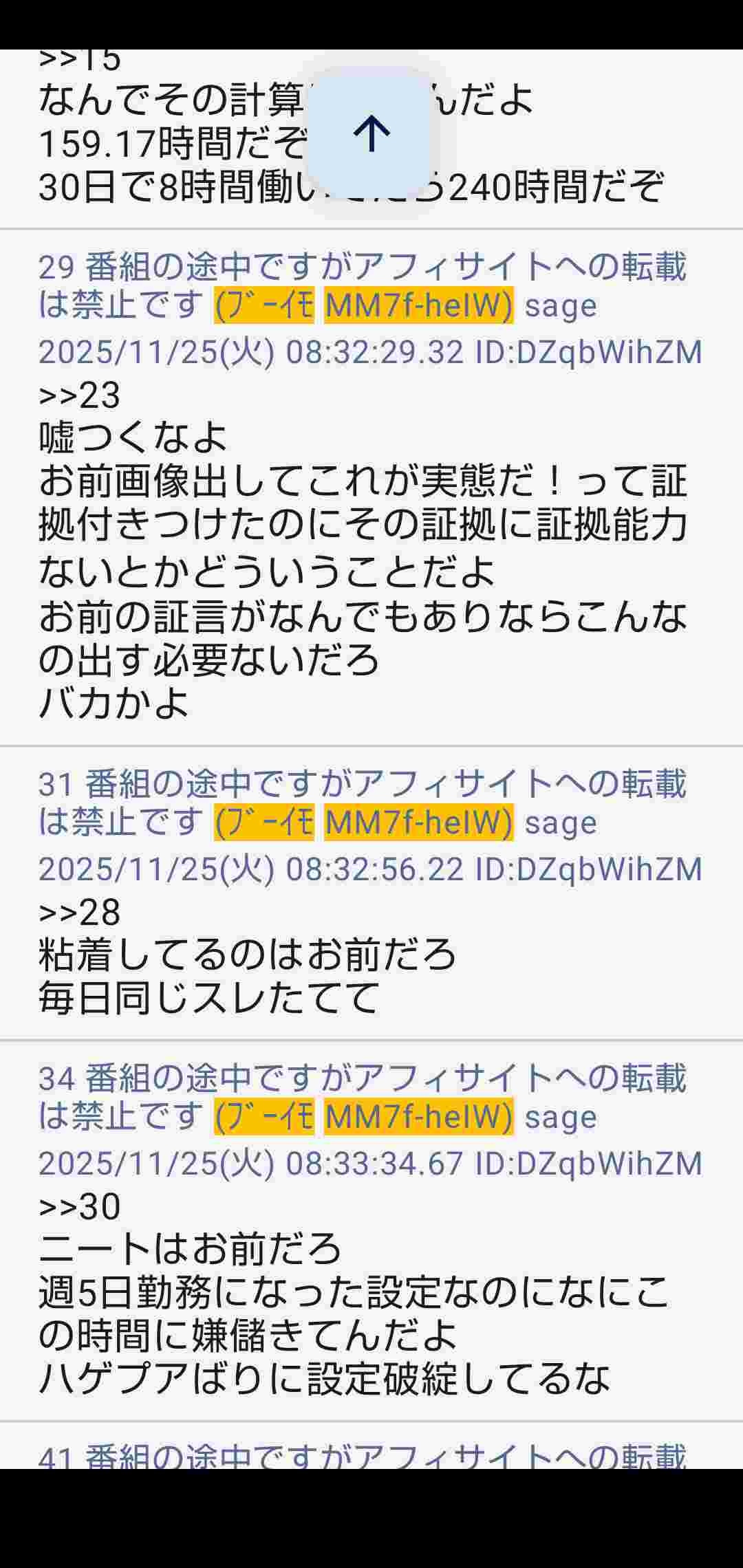The height and width of the screenshot is (1568, 743).
Task: Open the >>23 reply anchor
Action: point(80,395)
